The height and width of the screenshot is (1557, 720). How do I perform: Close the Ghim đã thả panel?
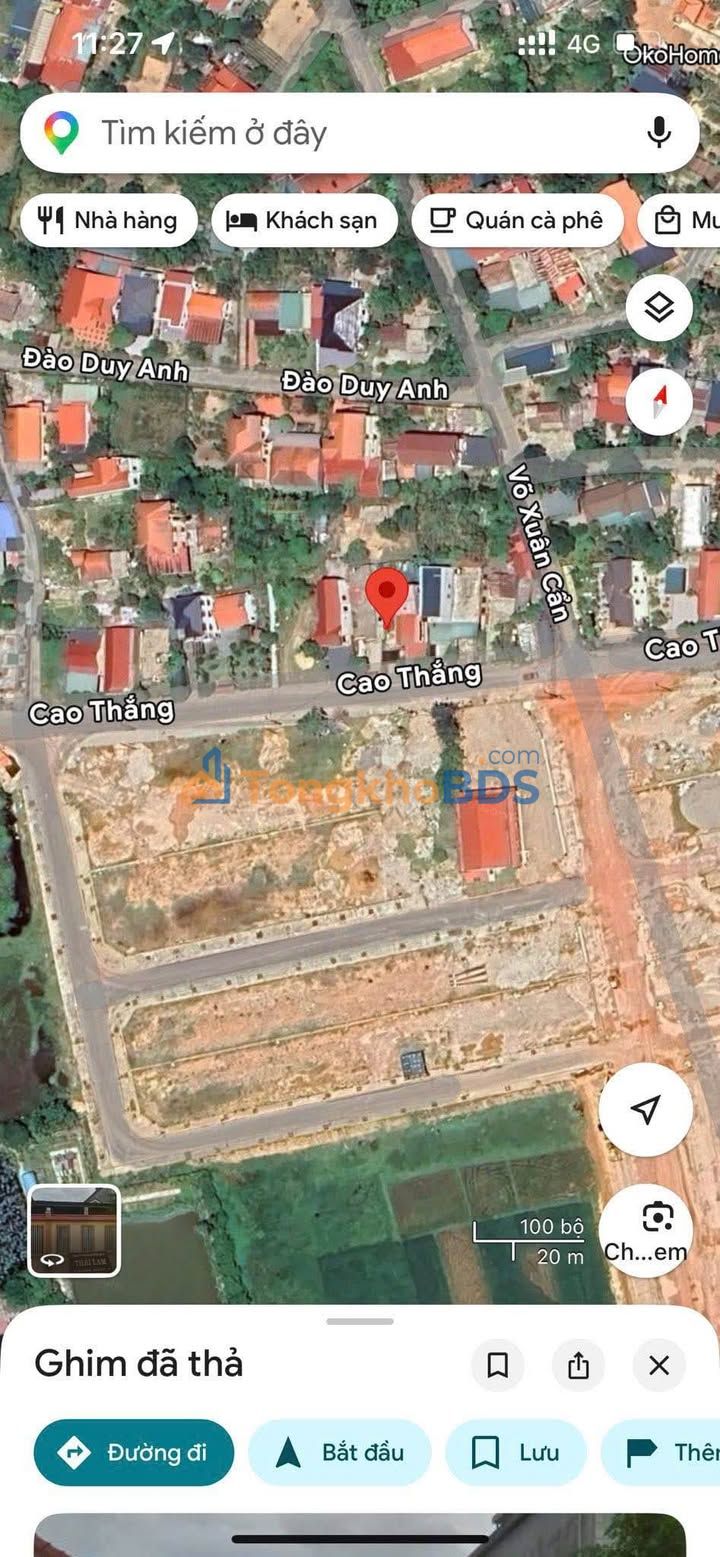(659, 1365)
